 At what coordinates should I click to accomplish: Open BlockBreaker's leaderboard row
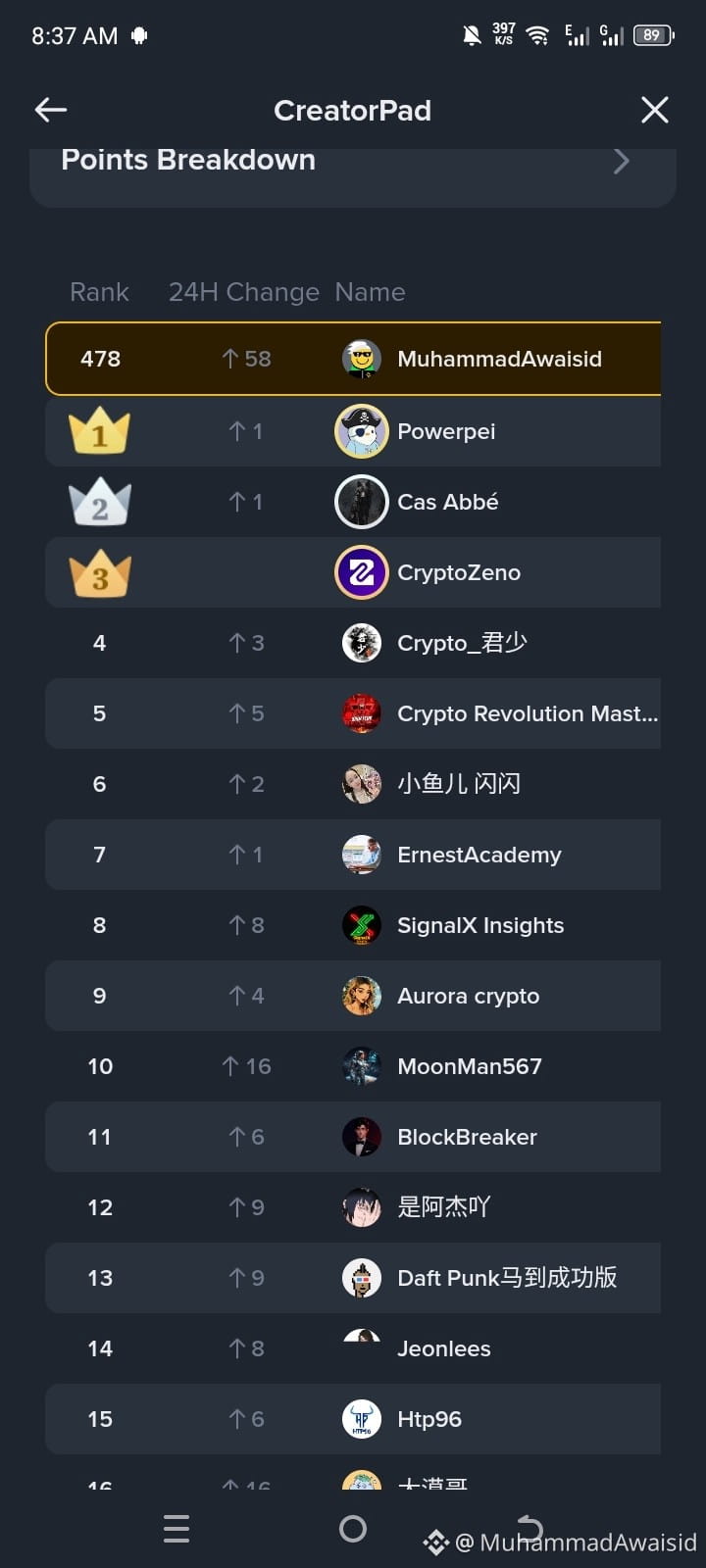click(467, 1137)
